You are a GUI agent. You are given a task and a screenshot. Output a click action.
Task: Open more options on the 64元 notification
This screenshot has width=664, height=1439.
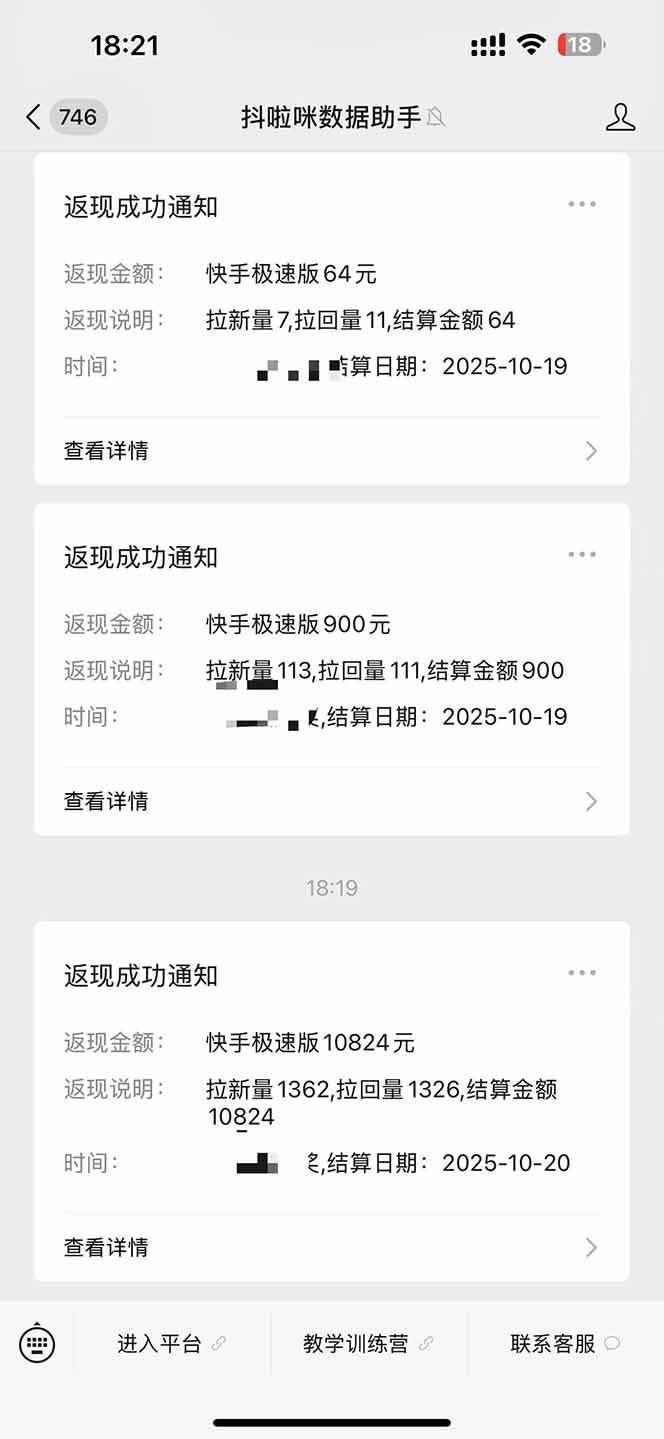pos(582,204)
